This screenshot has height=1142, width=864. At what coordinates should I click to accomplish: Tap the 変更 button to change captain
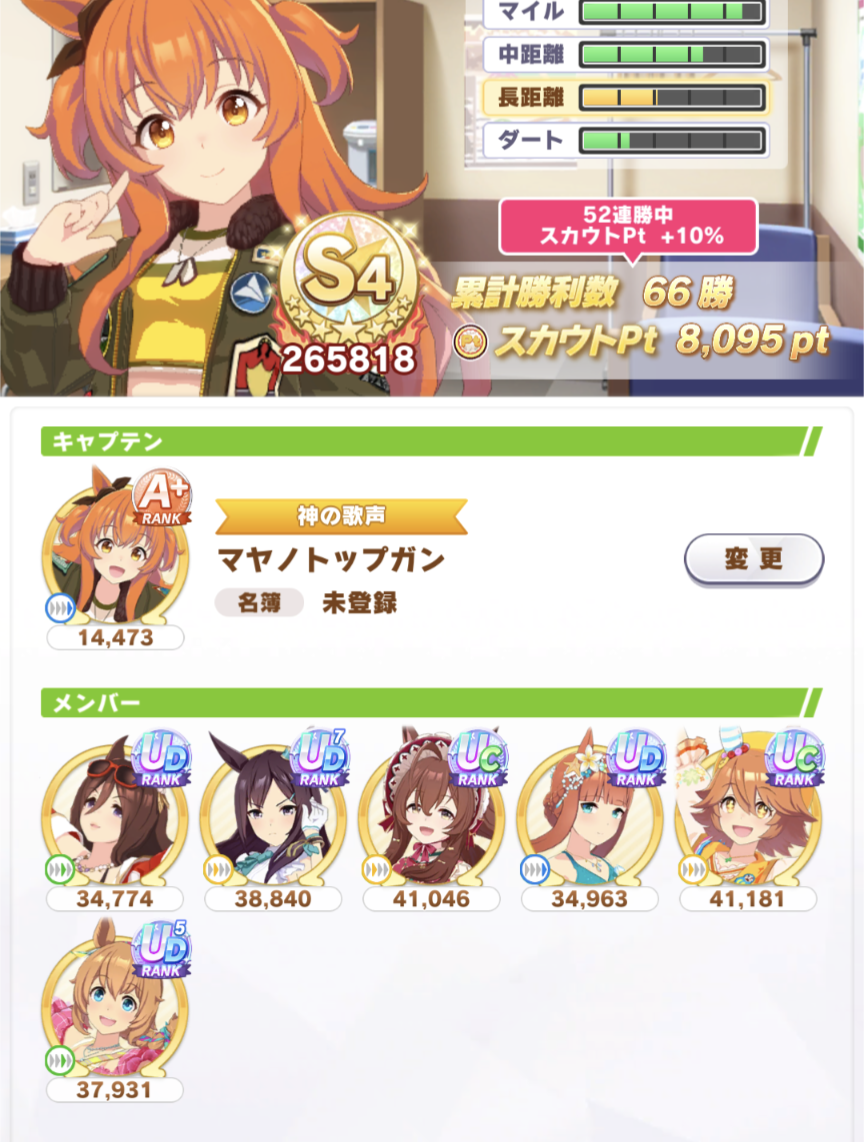pos(754,559)
